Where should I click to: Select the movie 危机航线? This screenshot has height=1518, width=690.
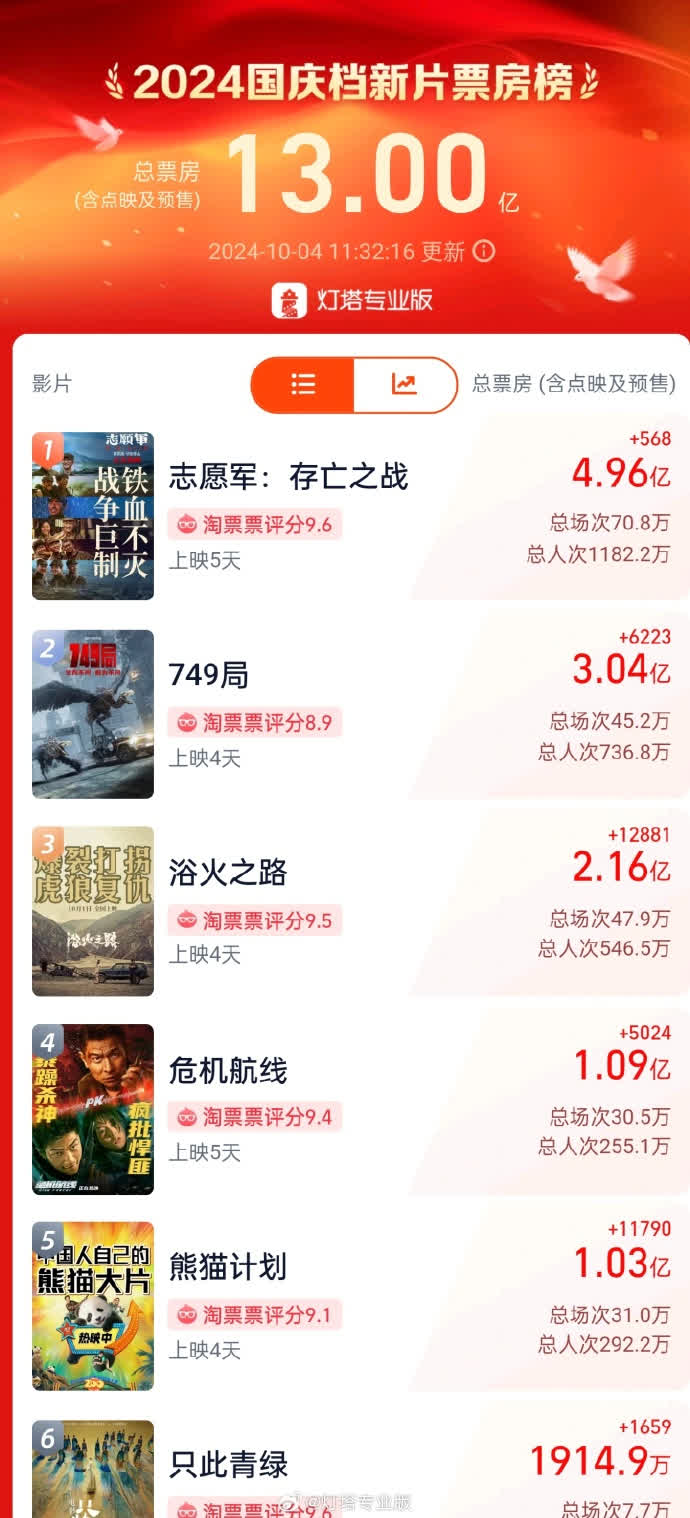point(228,1071)
